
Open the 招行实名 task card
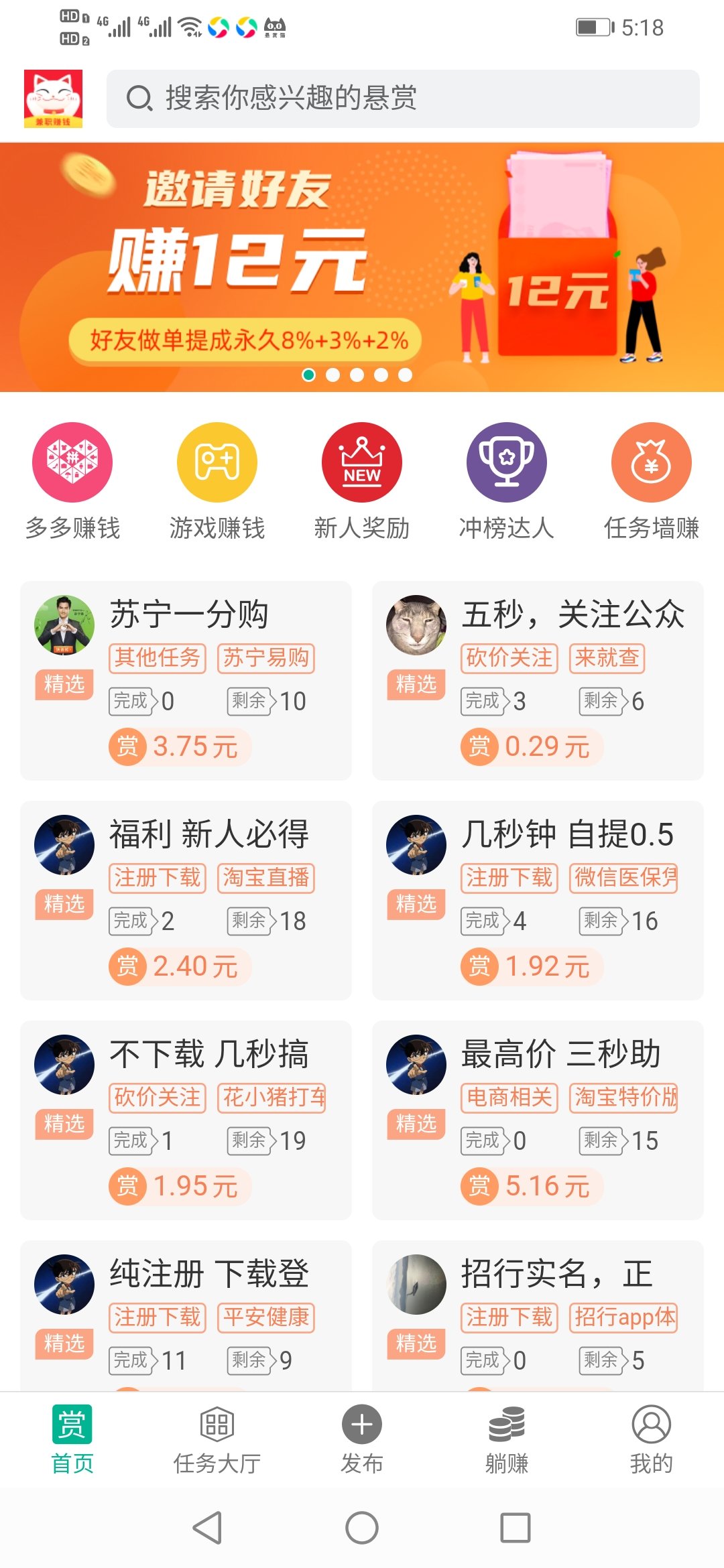538,1313
